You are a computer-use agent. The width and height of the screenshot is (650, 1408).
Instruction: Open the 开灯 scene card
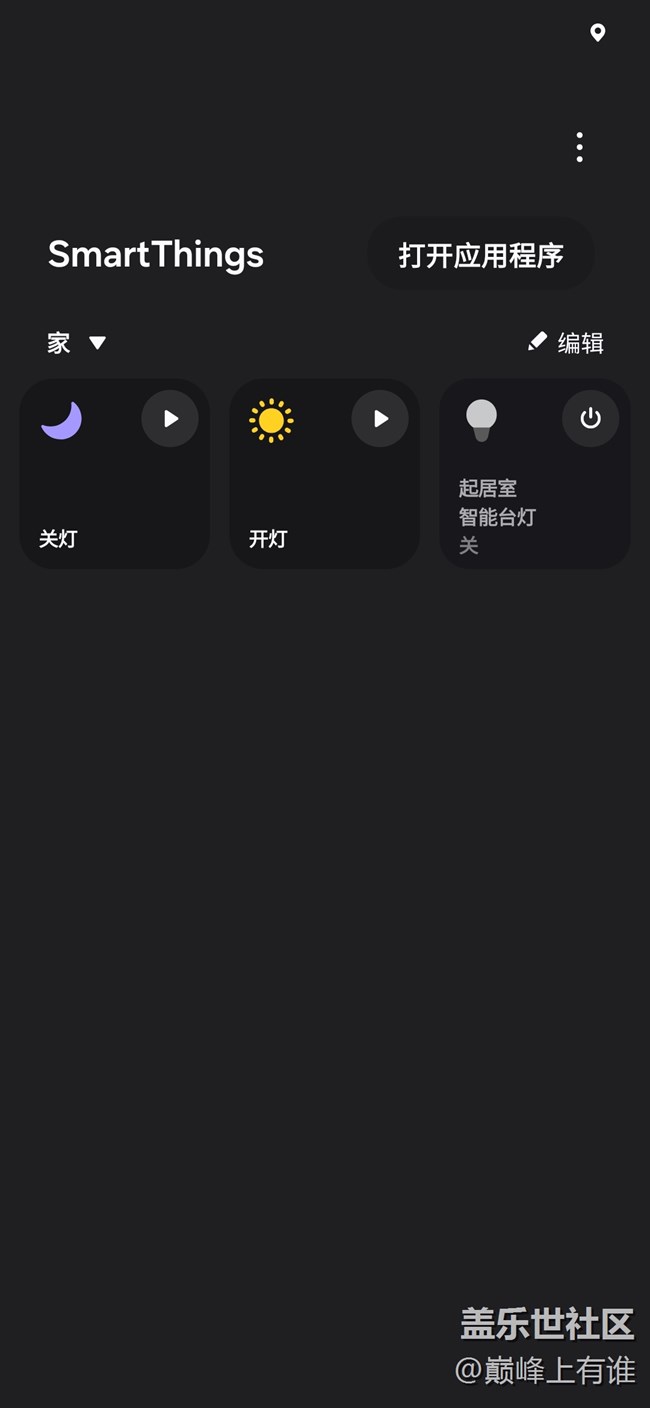[x=325, y=474]
